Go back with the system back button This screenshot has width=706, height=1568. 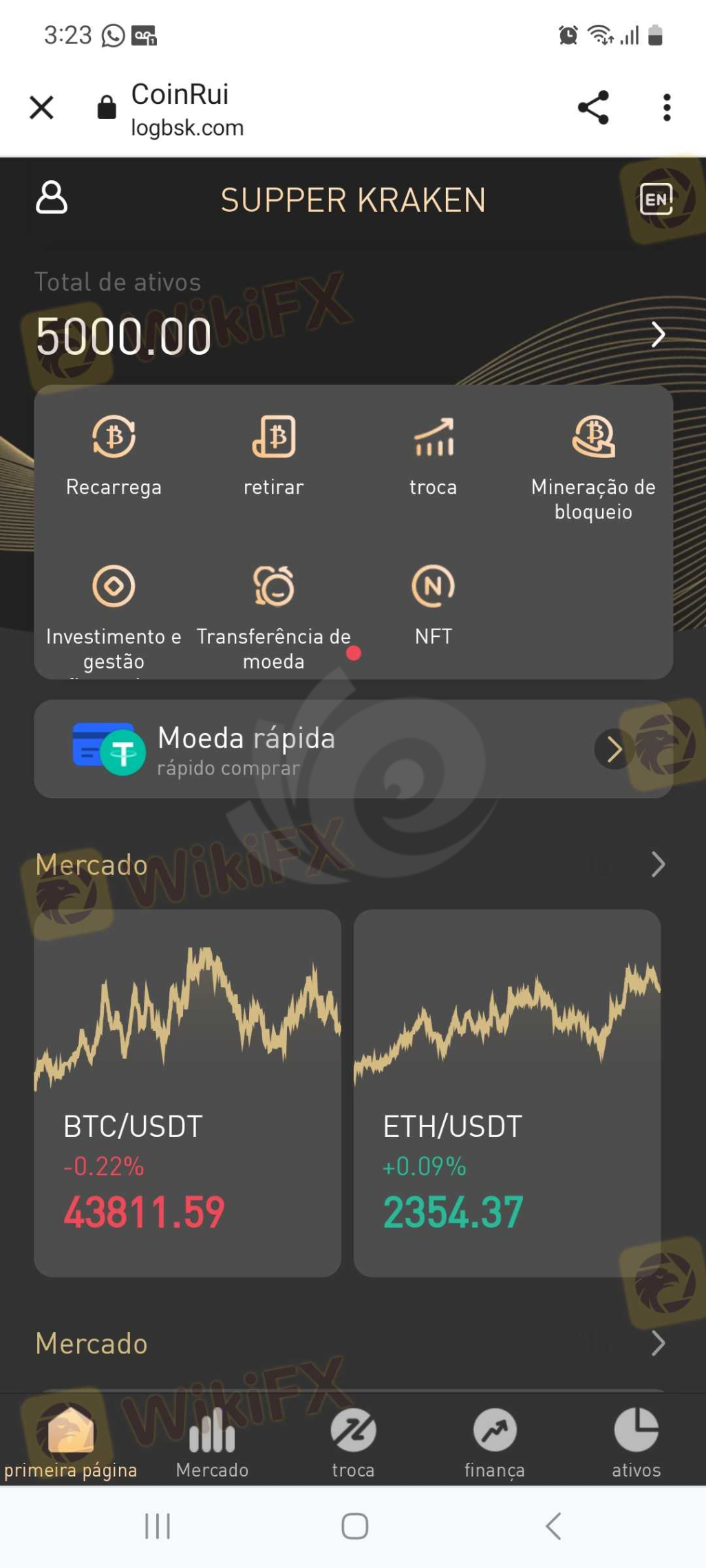pyautogui.click(x=553, y=1526)
